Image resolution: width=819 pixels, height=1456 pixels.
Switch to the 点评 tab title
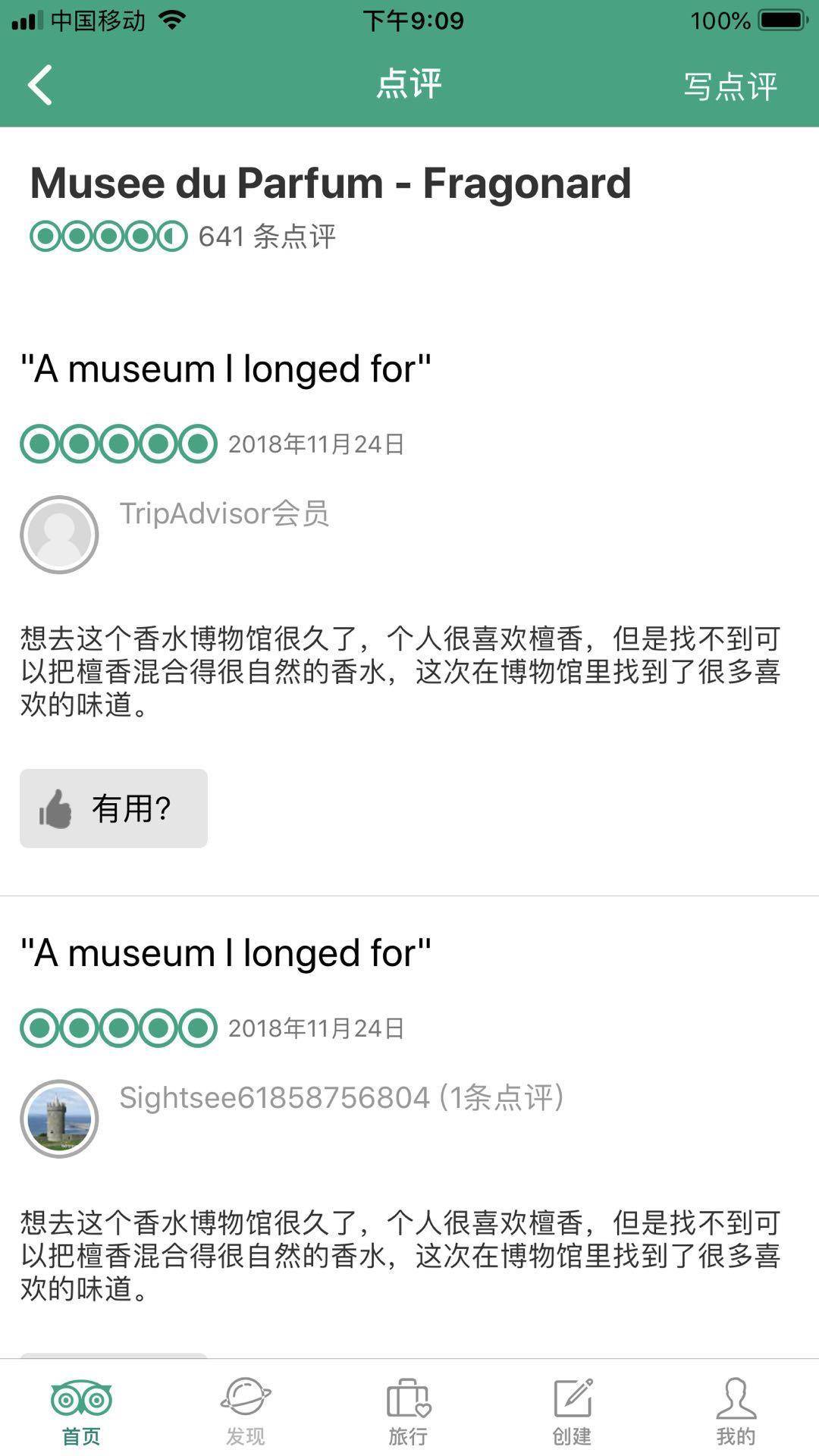point(409,85)
